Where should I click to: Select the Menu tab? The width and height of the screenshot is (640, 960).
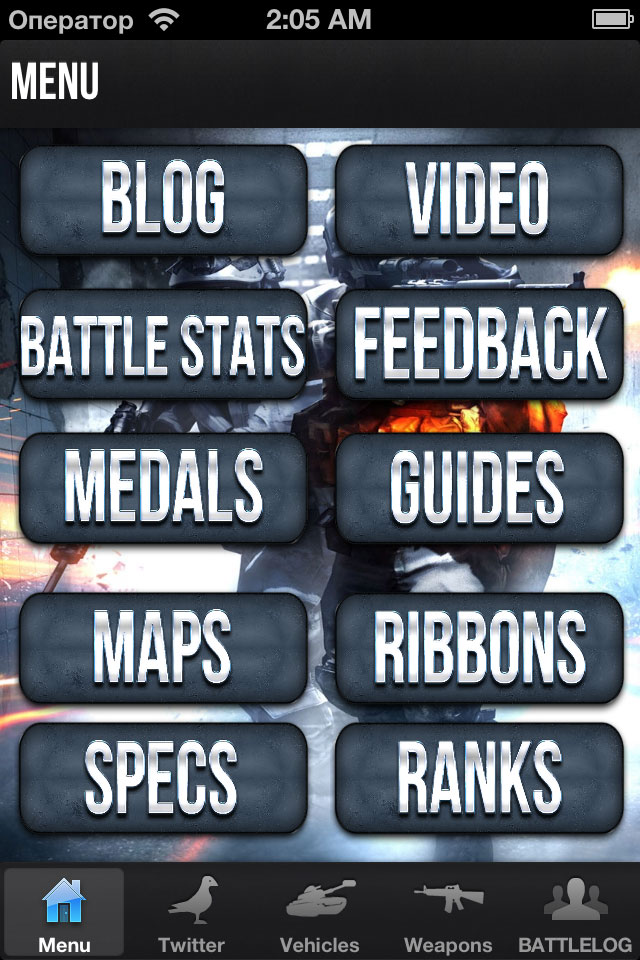pyautogui.click(x=64, y=912)
